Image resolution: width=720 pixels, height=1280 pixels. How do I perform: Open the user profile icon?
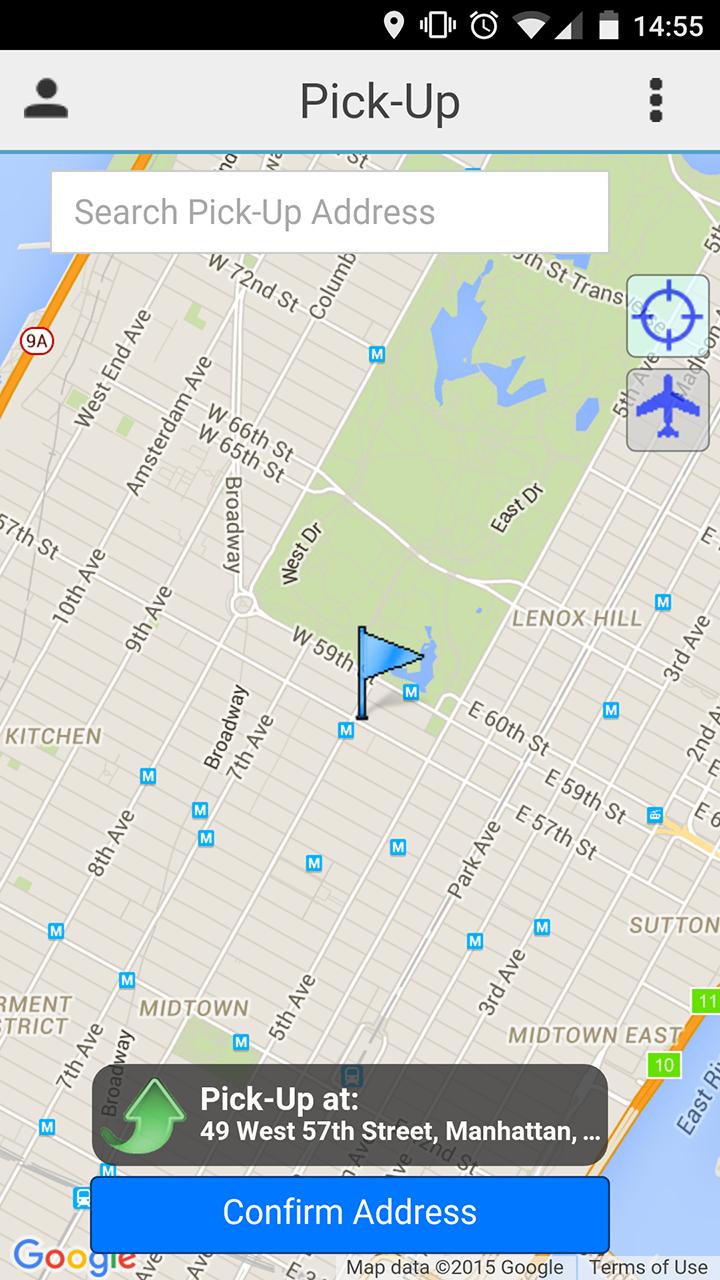coord(45,100)
